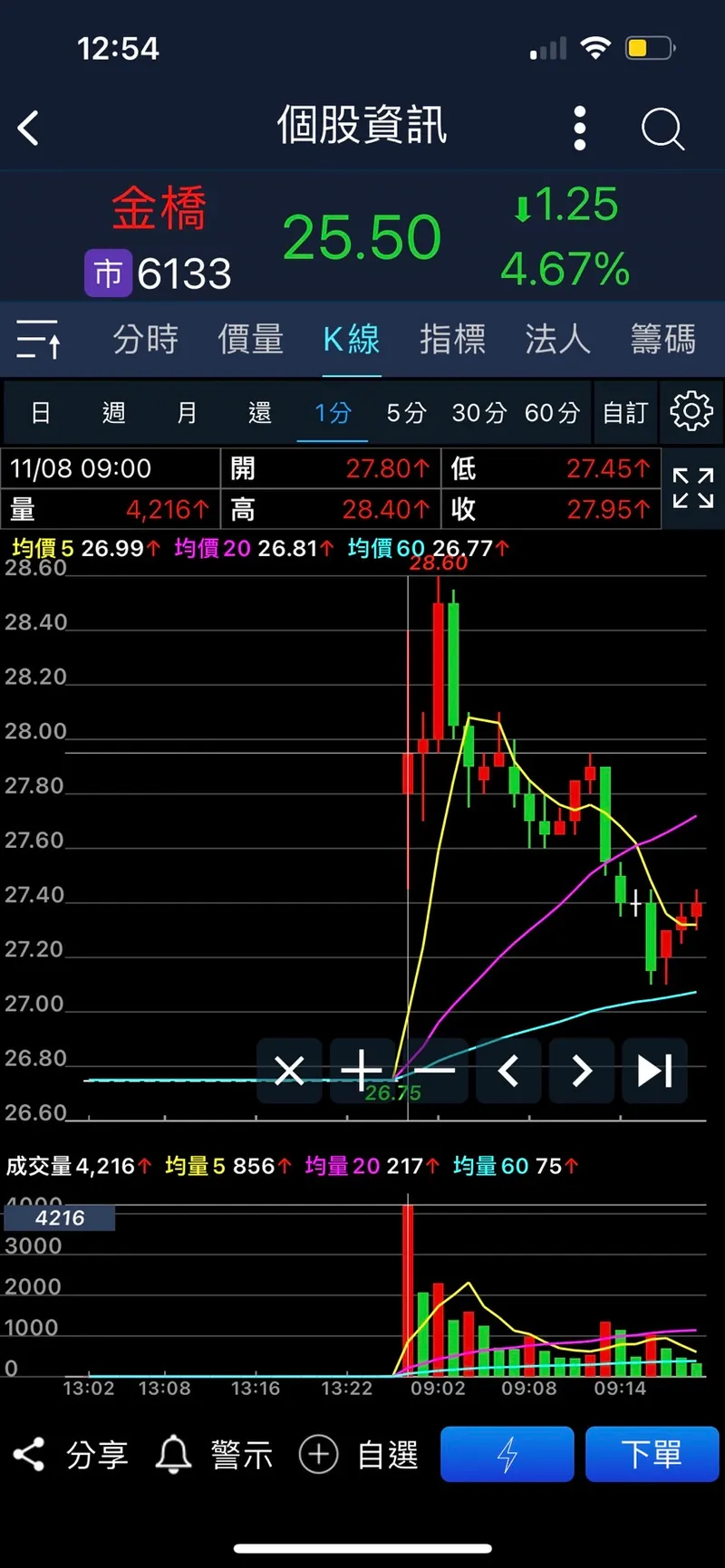Image resolution: width=725 pixels, height=1568 pixels.
Task: Open stock search magnifier
Action: pyautogui.click(x=662, y=128)
